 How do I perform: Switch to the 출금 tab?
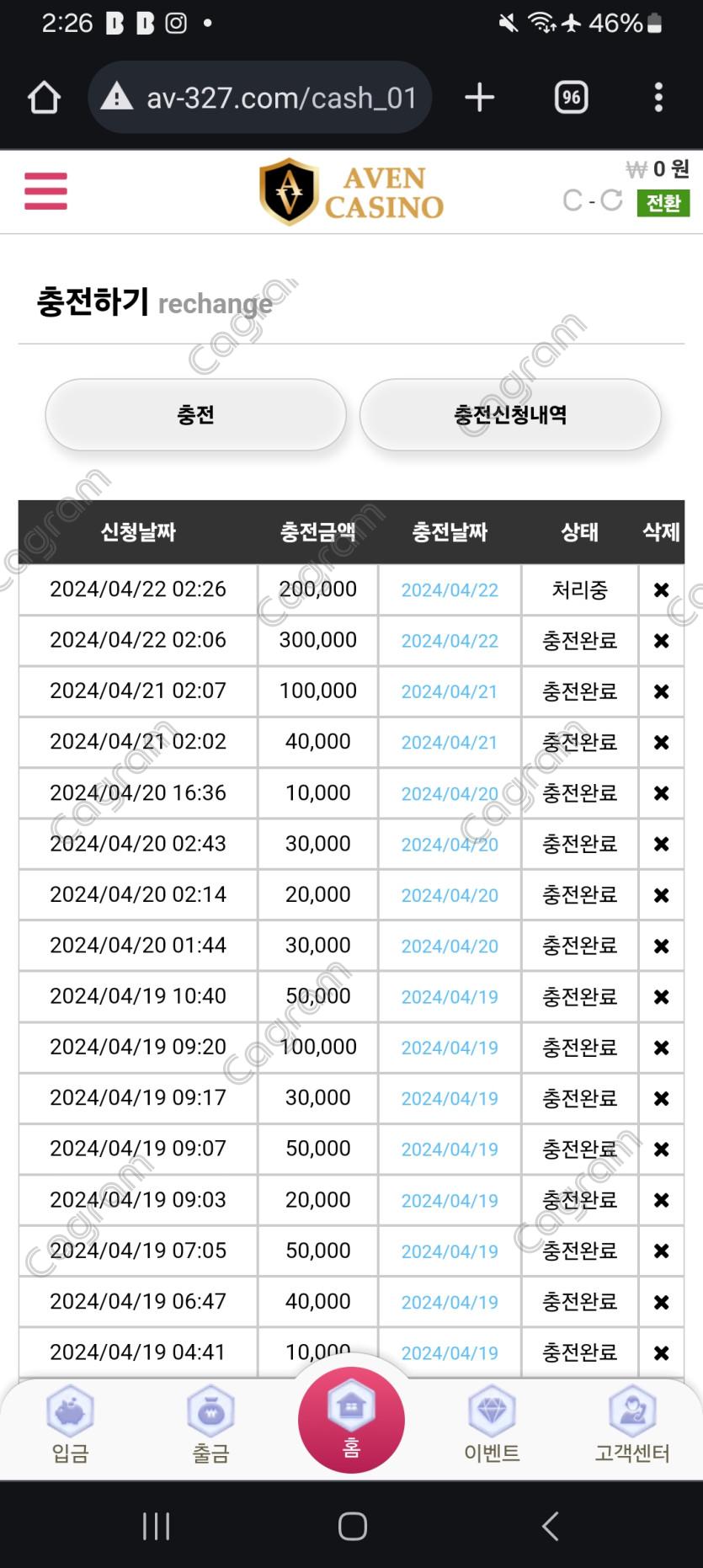tap(210, 1425)
